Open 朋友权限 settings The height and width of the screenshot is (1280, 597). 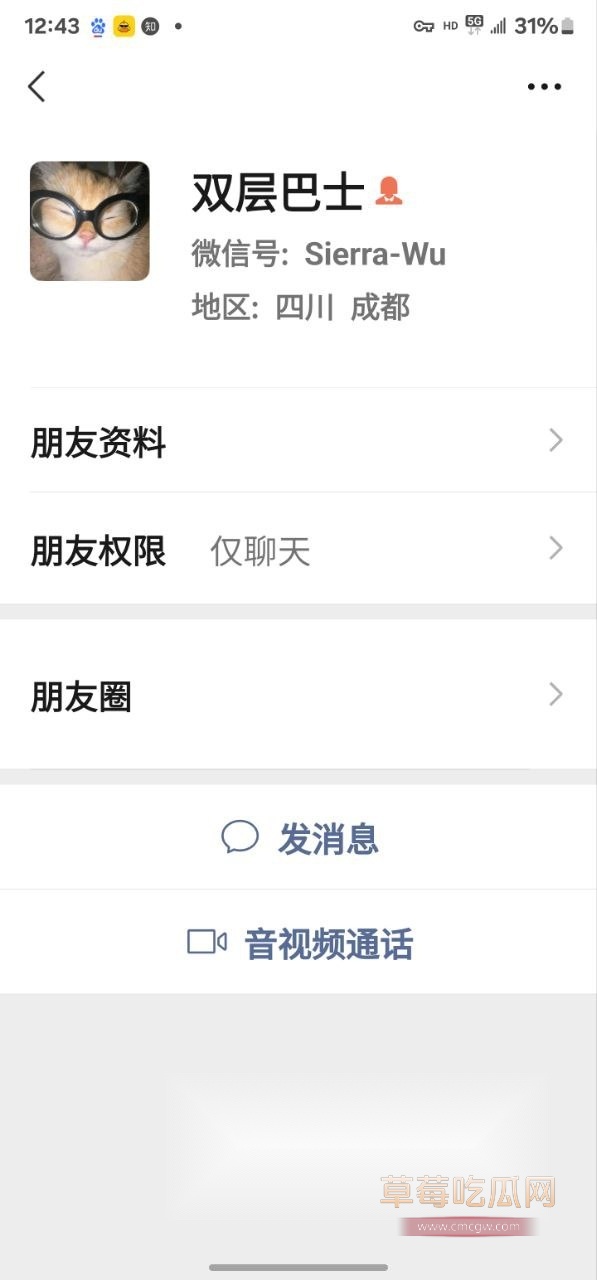pyautogui.click(x=298, y=549)
